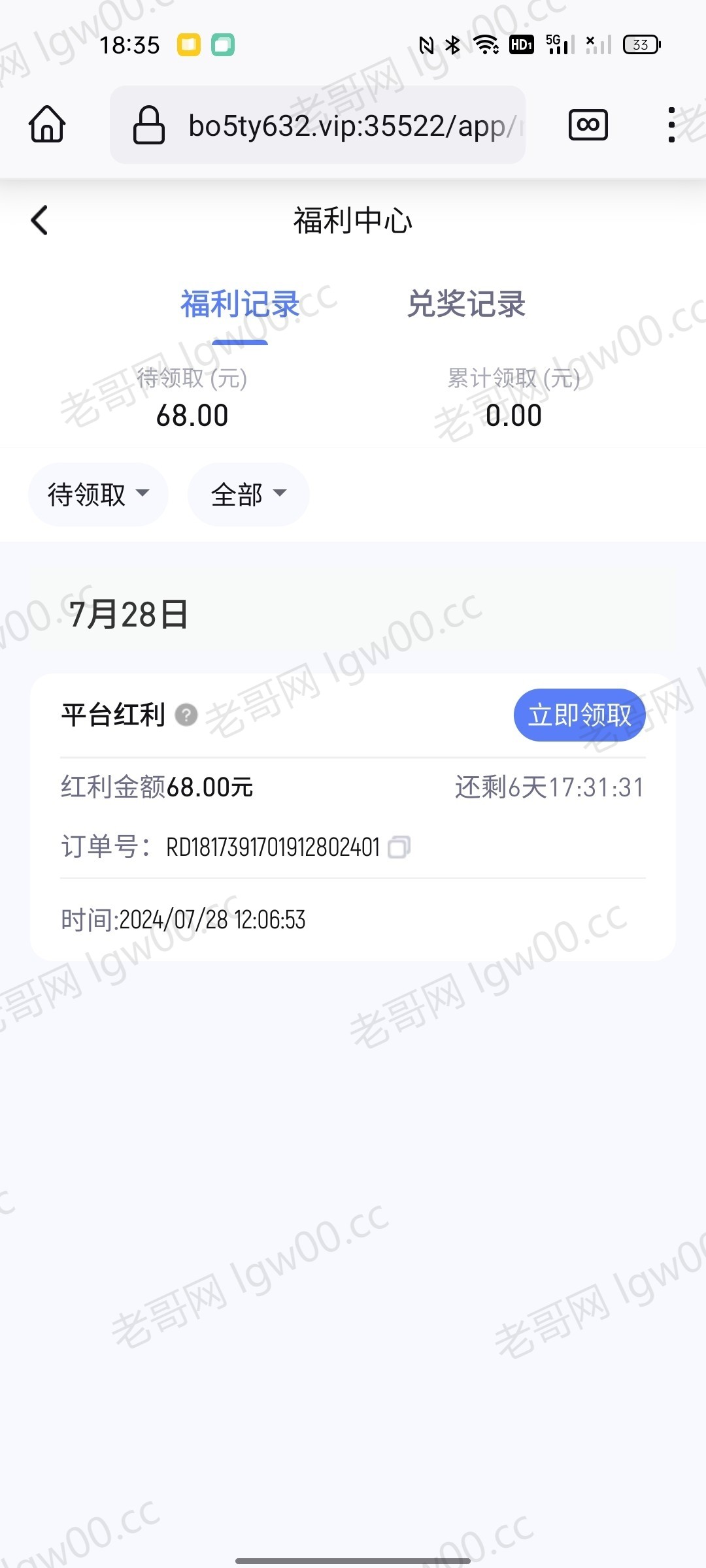Tap the browser address bar
Image resolution: width=706 pixels, height=1568 pixels.
coord(318,125)
